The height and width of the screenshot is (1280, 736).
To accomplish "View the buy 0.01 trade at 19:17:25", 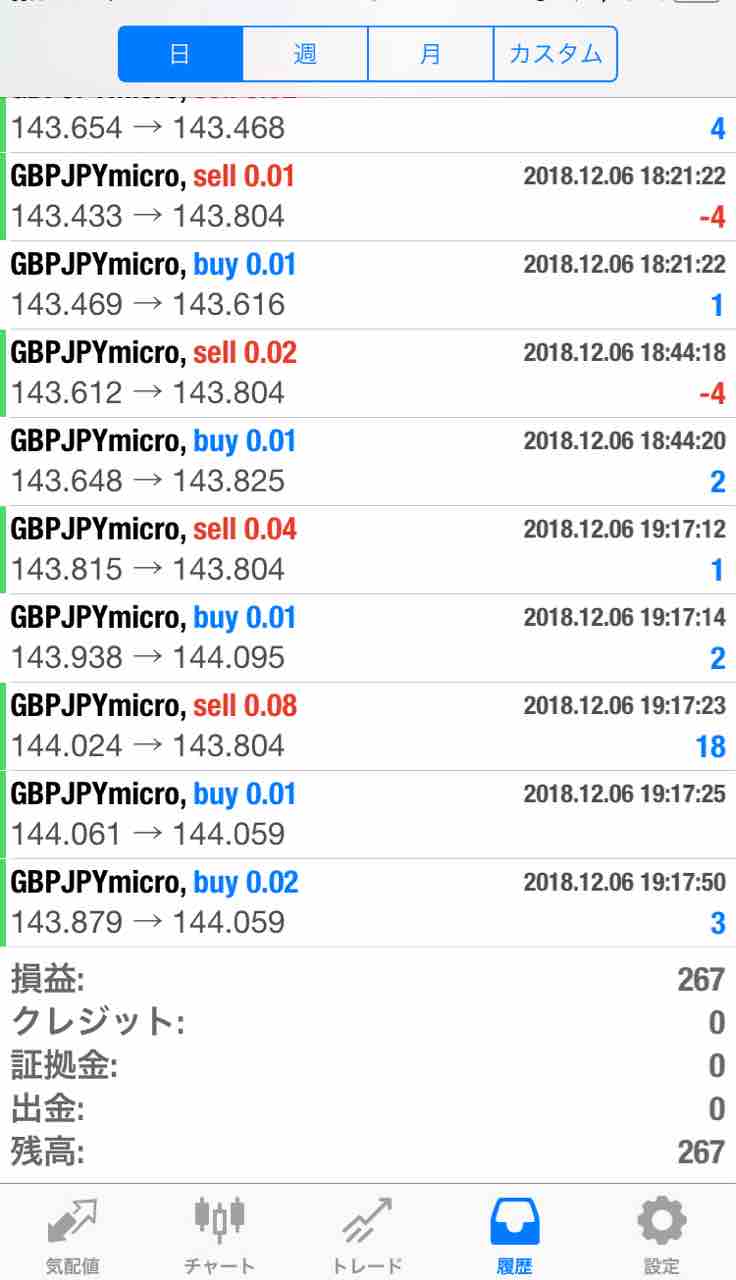I will tap(368, 813).
